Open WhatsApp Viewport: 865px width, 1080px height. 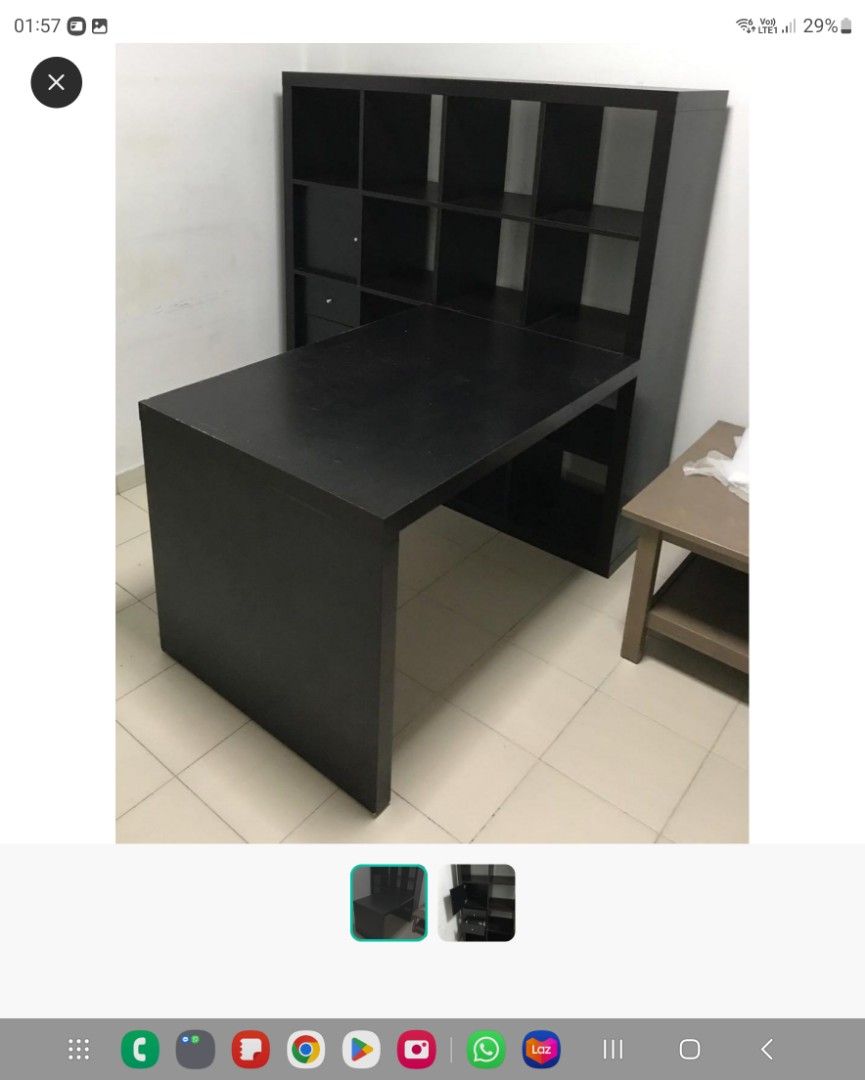(x=485, y=1049)
